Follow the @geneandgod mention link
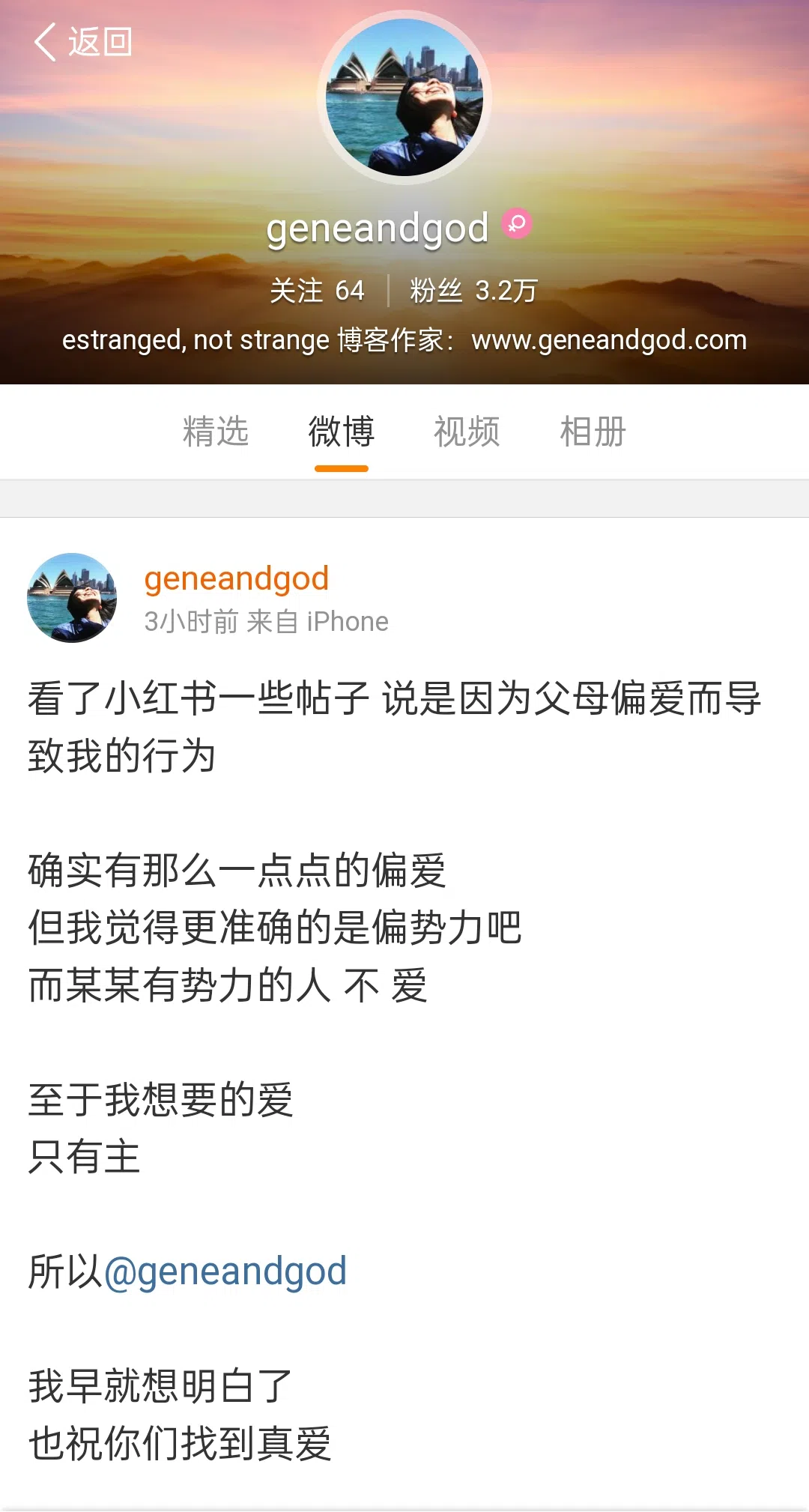This screenshot has height=1512, width=809. point(225,1271)
